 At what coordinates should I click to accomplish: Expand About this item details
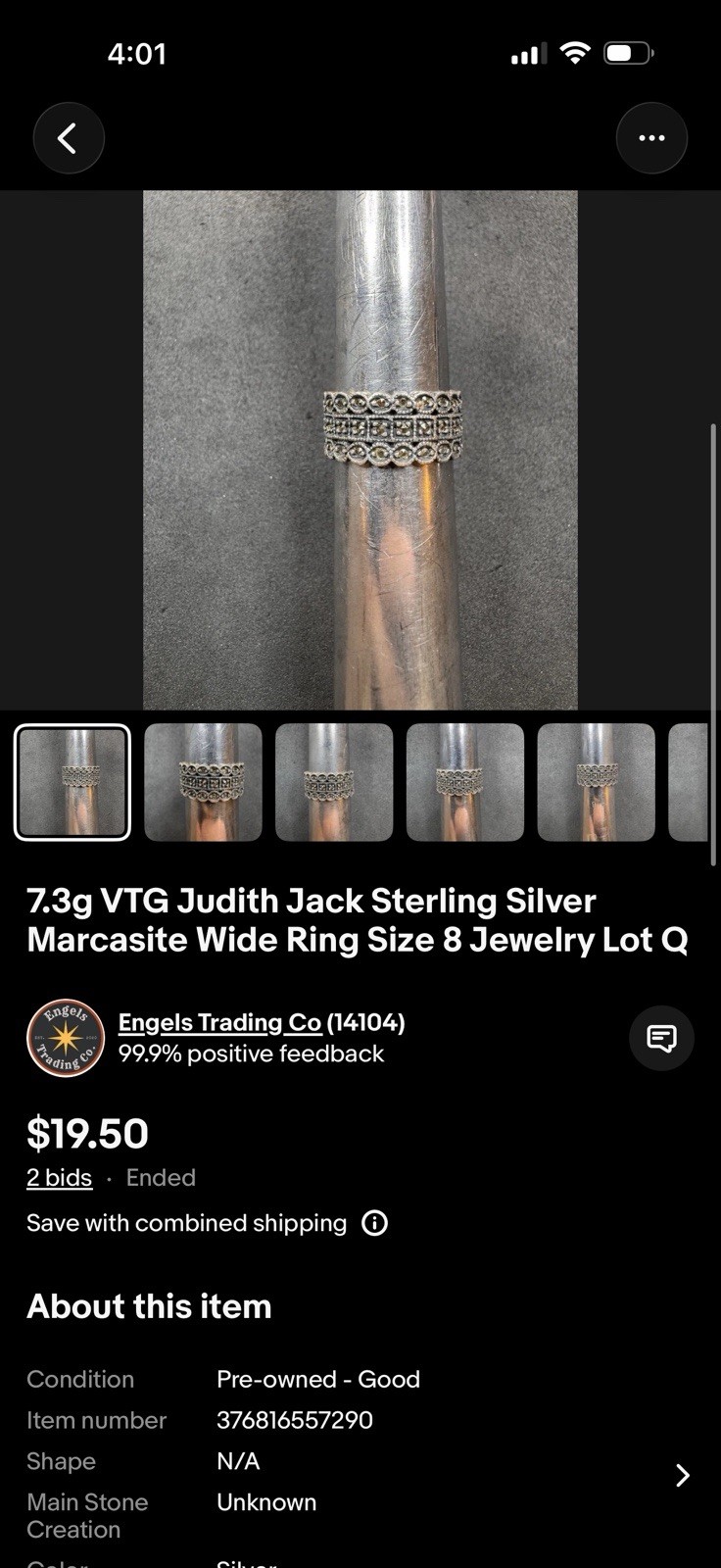pyautogui.click(x=683, y=1475)
